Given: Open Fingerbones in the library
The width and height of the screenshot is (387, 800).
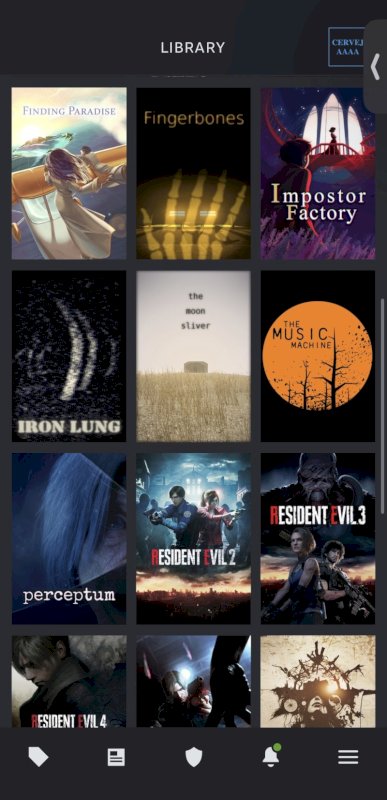Looking at the screenshot, I should [x=193, y=173].
